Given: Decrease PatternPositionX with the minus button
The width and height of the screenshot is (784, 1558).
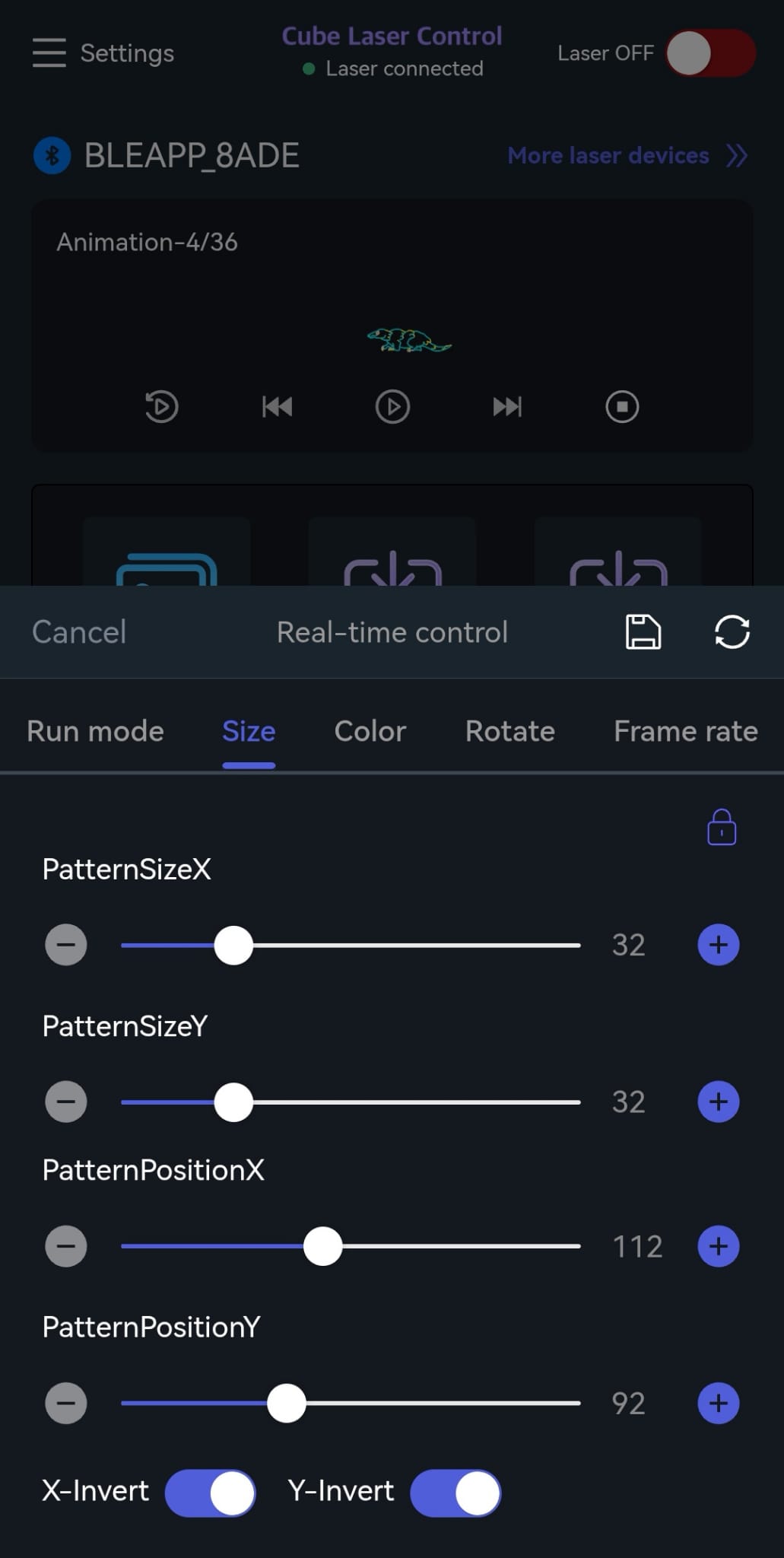Looking at the screenshot, I should coord(66,1246).
